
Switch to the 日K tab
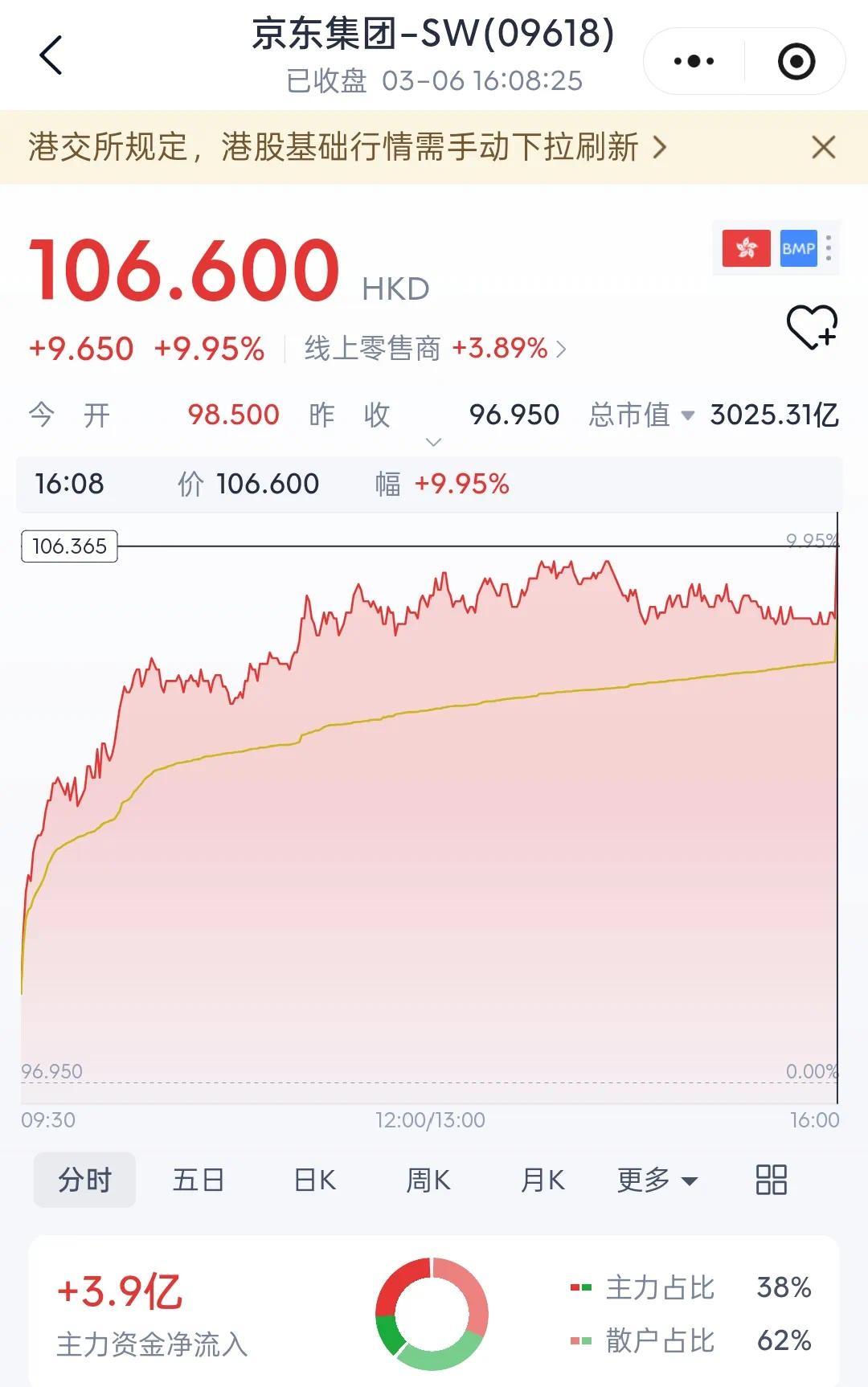313,1180
